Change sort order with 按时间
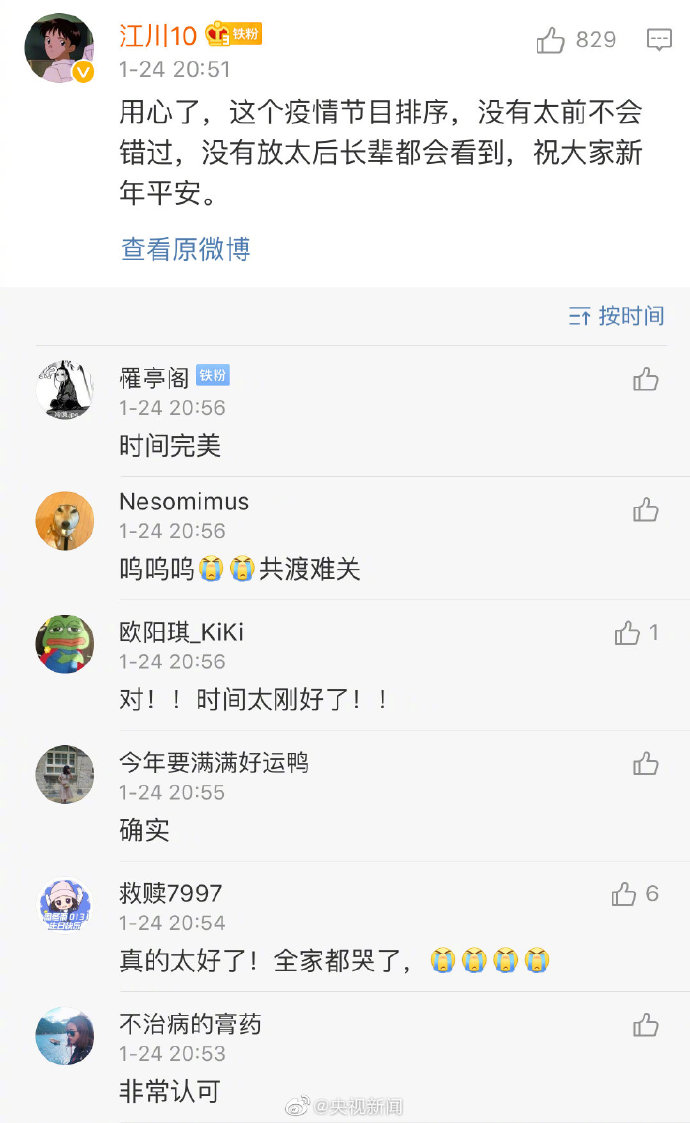The image size is (690, 1123). click(x=617, y=316)
